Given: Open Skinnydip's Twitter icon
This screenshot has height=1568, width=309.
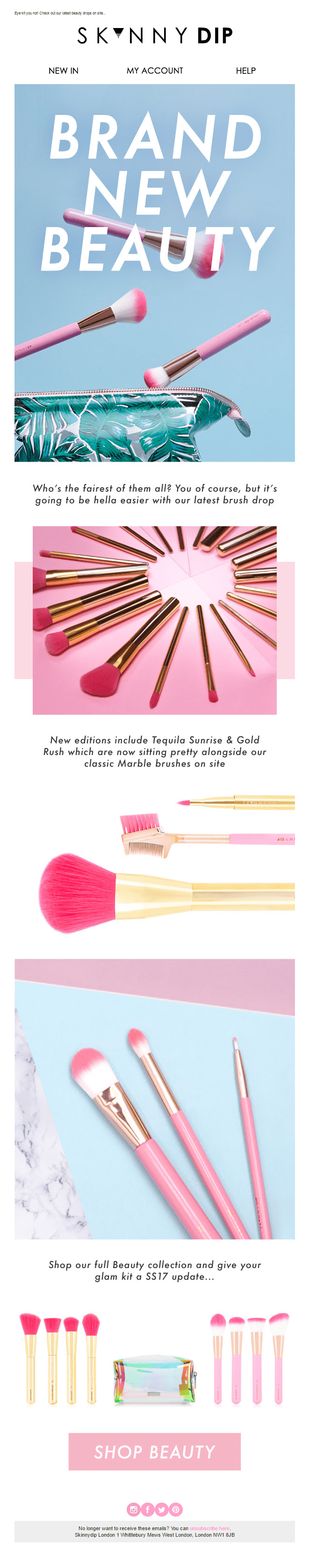Looking at the screenshot, I should tap(161, 1509).
